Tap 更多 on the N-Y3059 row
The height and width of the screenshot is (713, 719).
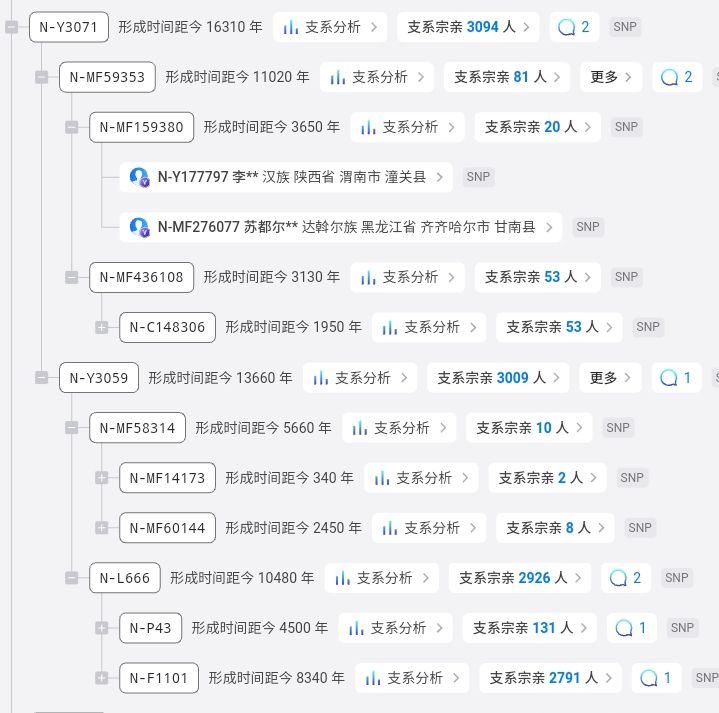click(611, 377)
